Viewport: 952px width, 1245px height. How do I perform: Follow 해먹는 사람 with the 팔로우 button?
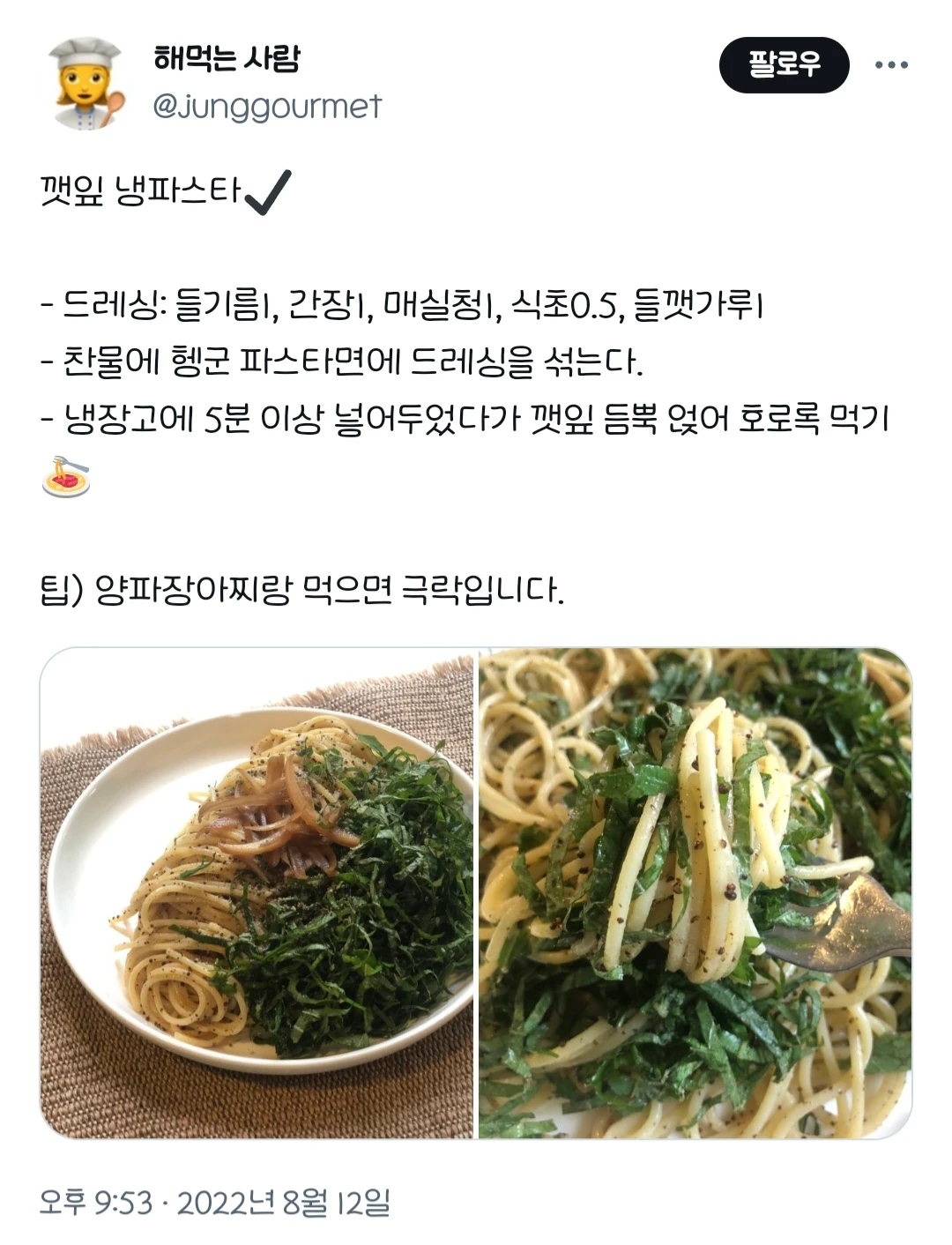[x=784, y=65]
